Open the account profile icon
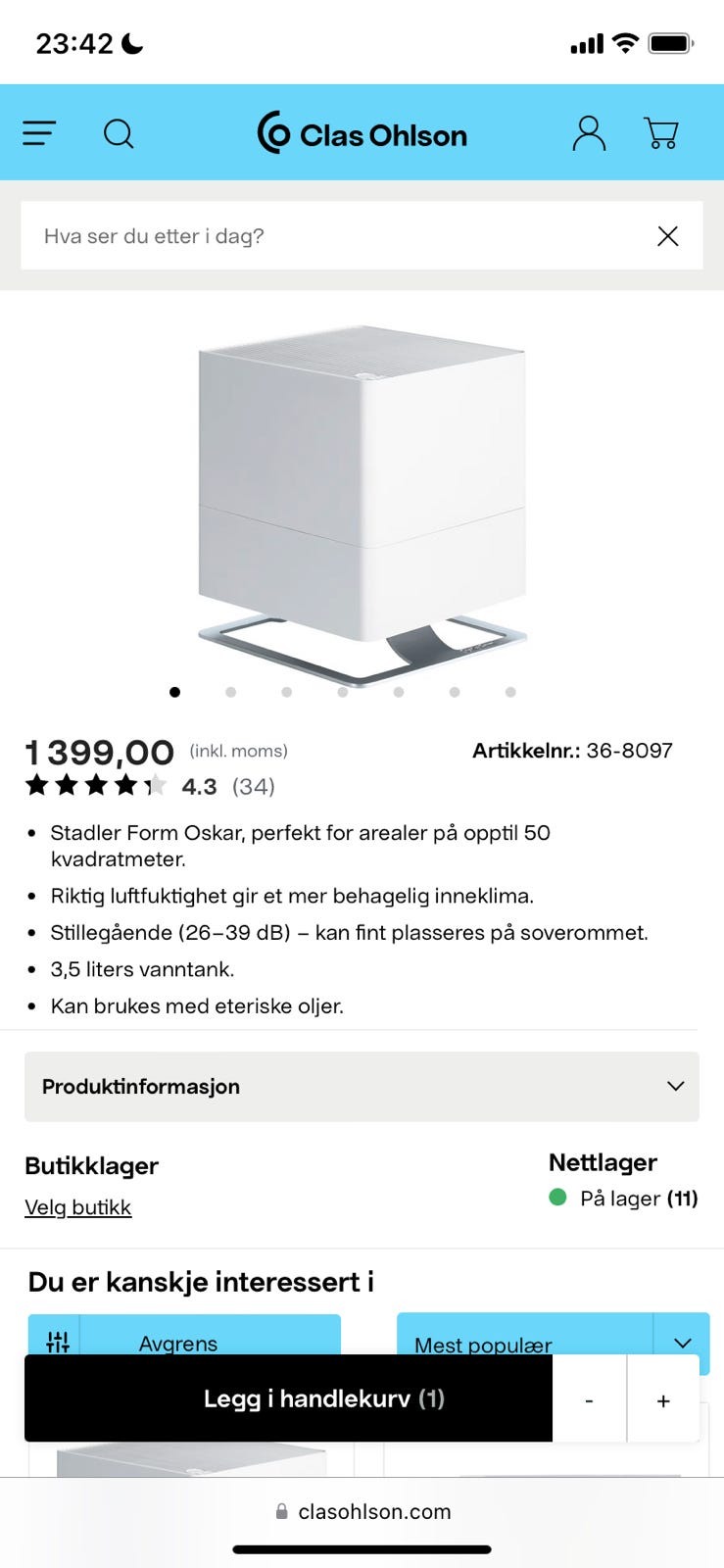This screenshot has height=1568, width=724. pos(589,133)
